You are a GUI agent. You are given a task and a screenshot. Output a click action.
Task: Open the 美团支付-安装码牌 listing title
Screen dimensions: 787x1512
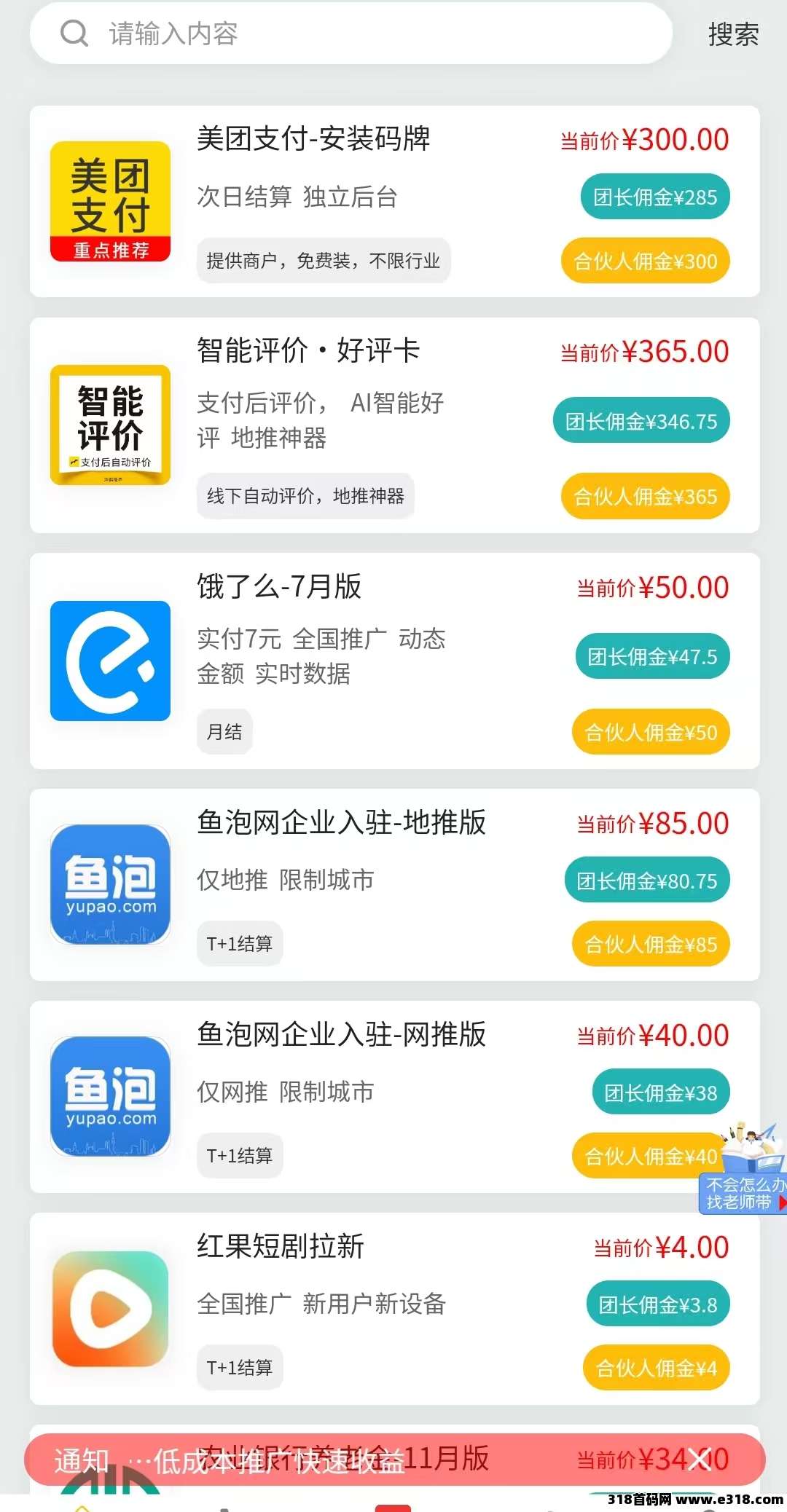(x=315, y=140)
